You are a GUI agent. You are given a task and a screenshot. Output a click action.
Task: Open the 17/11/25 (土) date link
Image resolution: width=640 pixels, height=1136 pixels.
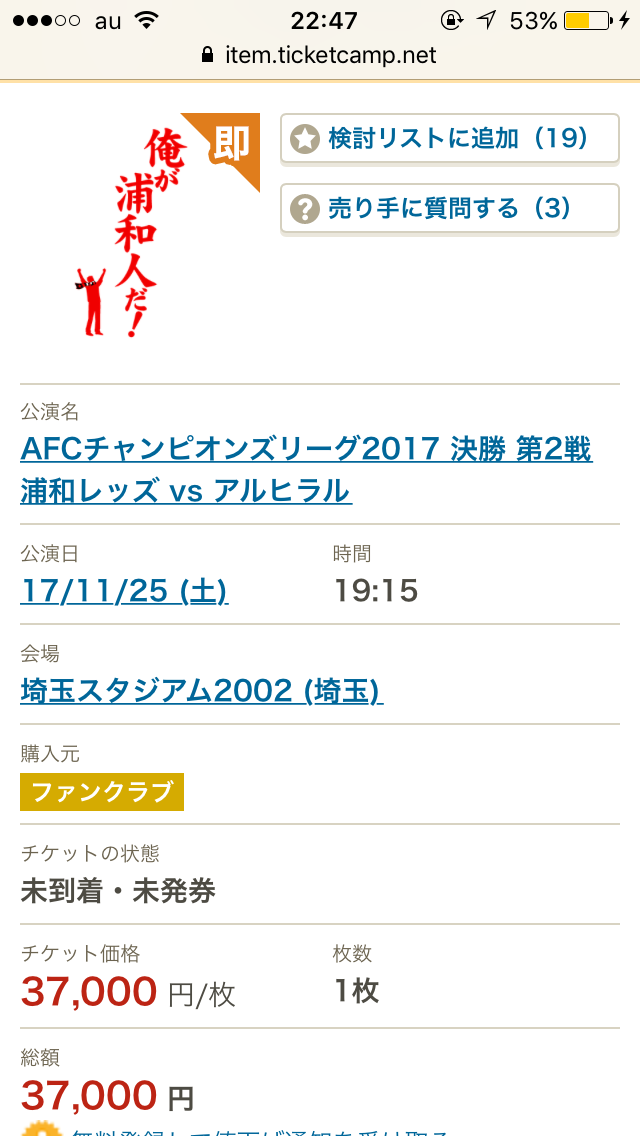[124, 591]
